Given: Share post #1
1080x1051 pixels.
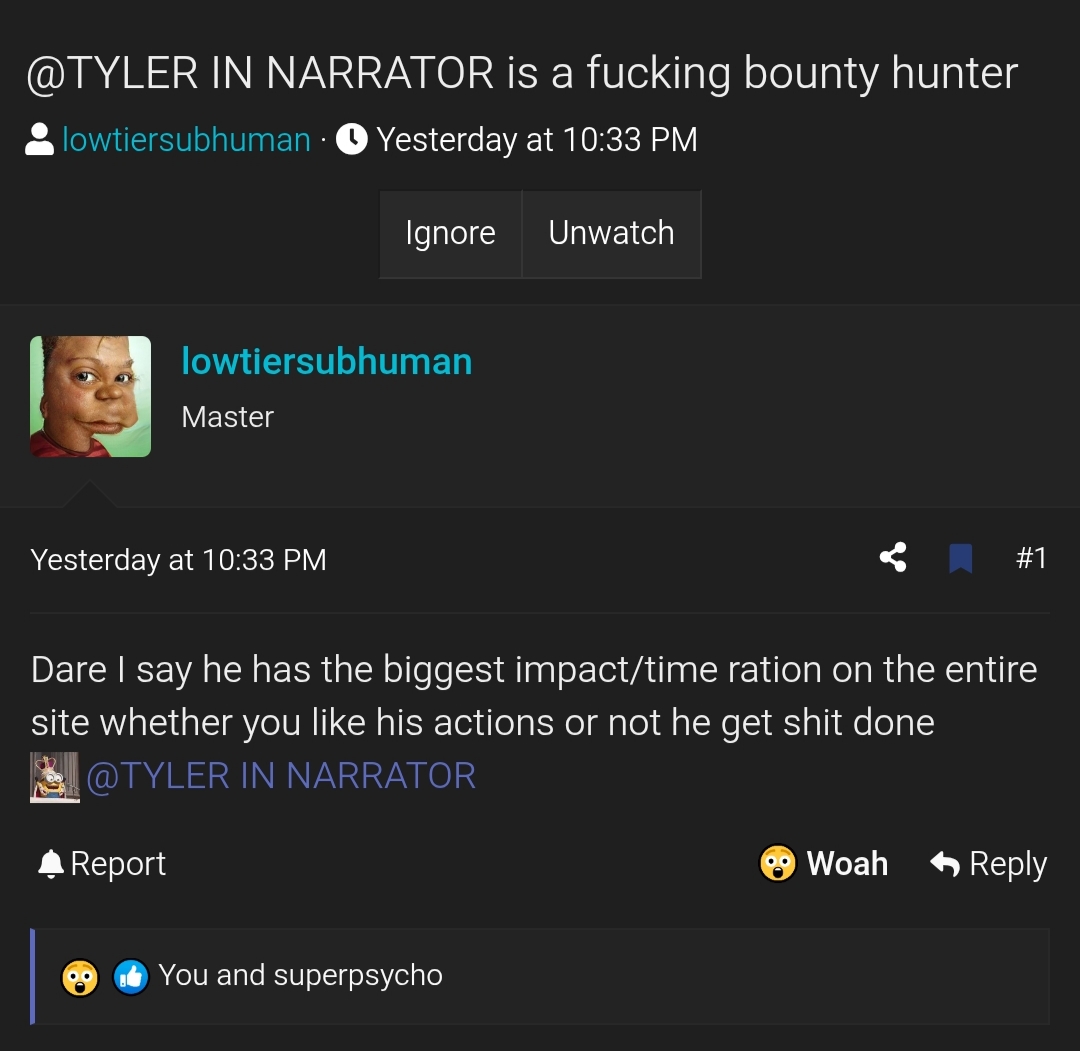Looking at the screenshot, I should [x=893, y=558].
